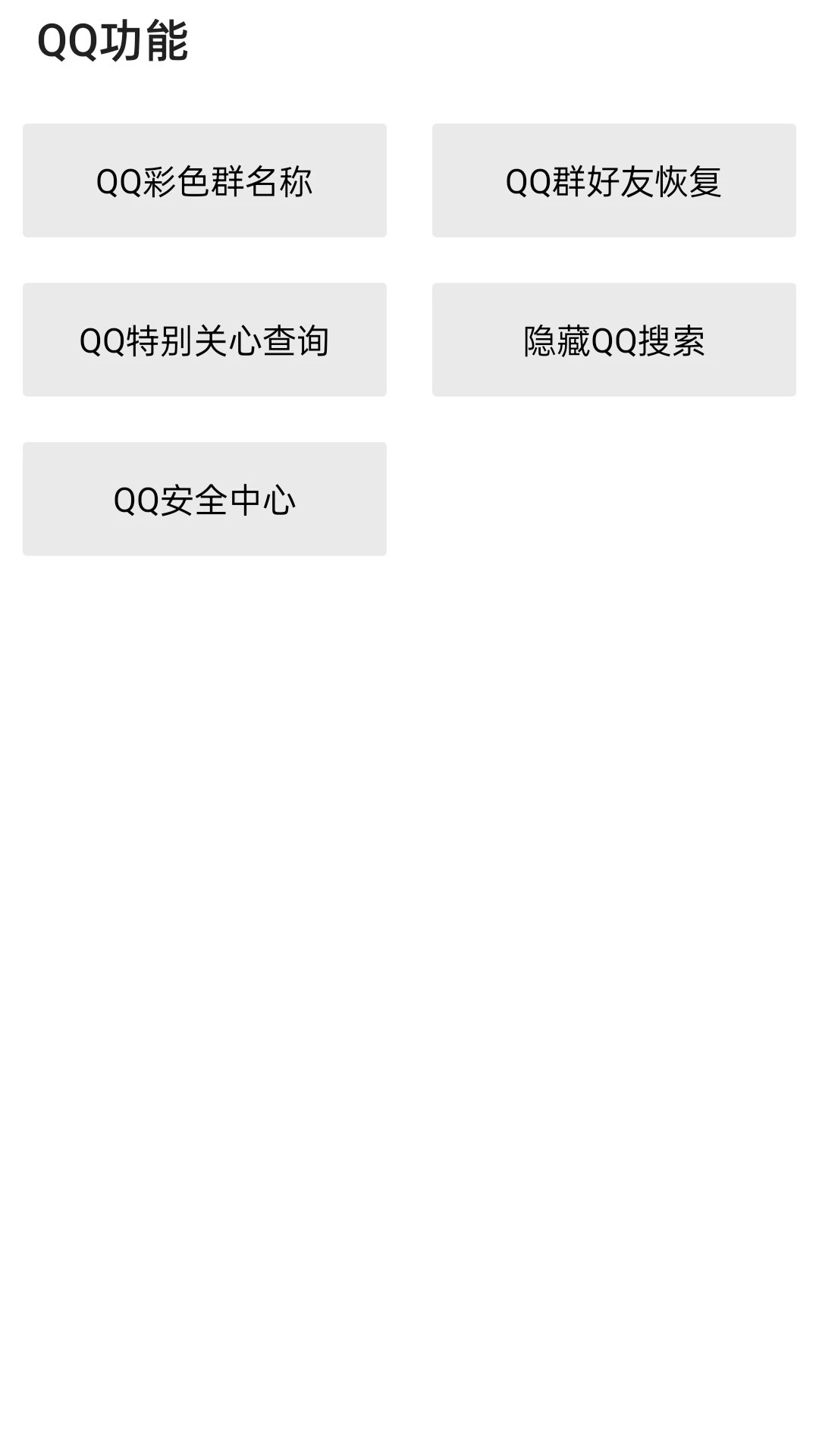Tap the QQ功能 page title
This screenshot has height=1456, width=819.
tap(115, 42)
